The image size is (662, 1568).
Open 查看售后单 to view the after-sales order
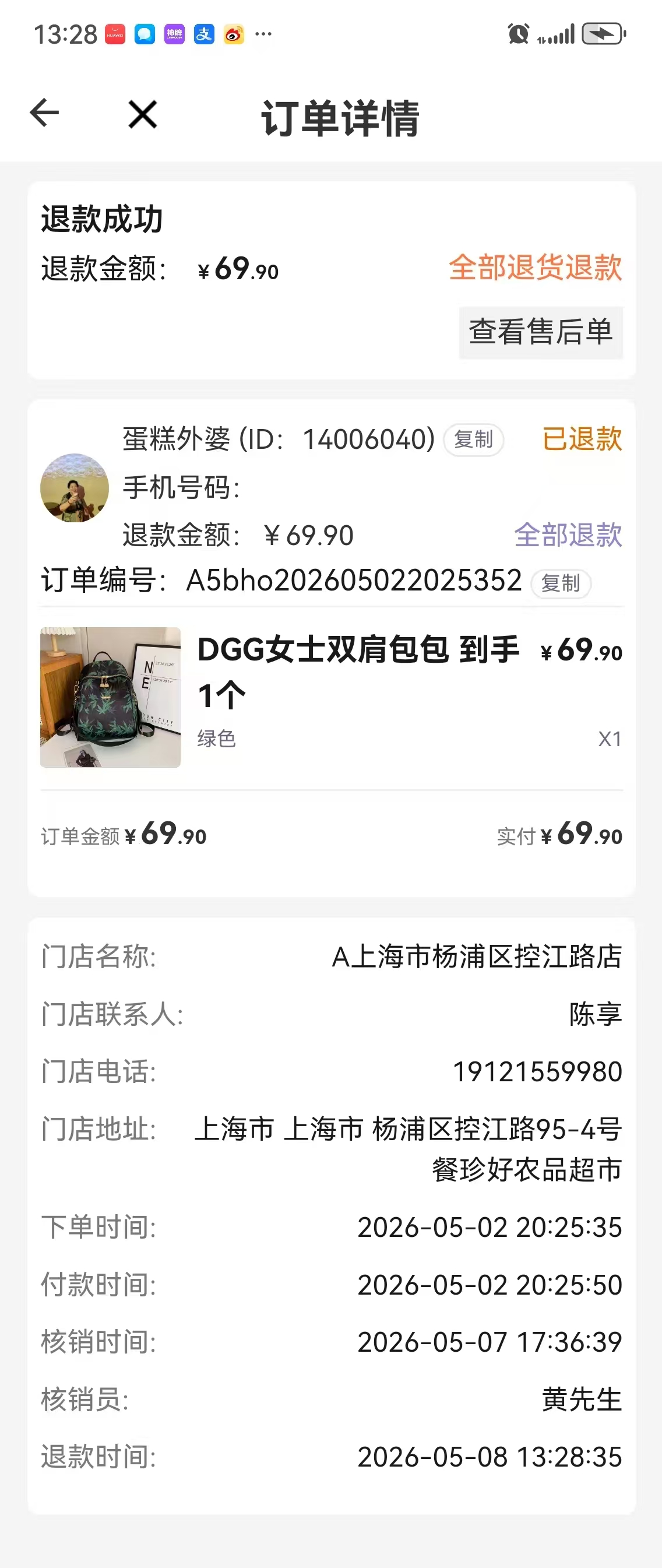[x=541, y=332]
